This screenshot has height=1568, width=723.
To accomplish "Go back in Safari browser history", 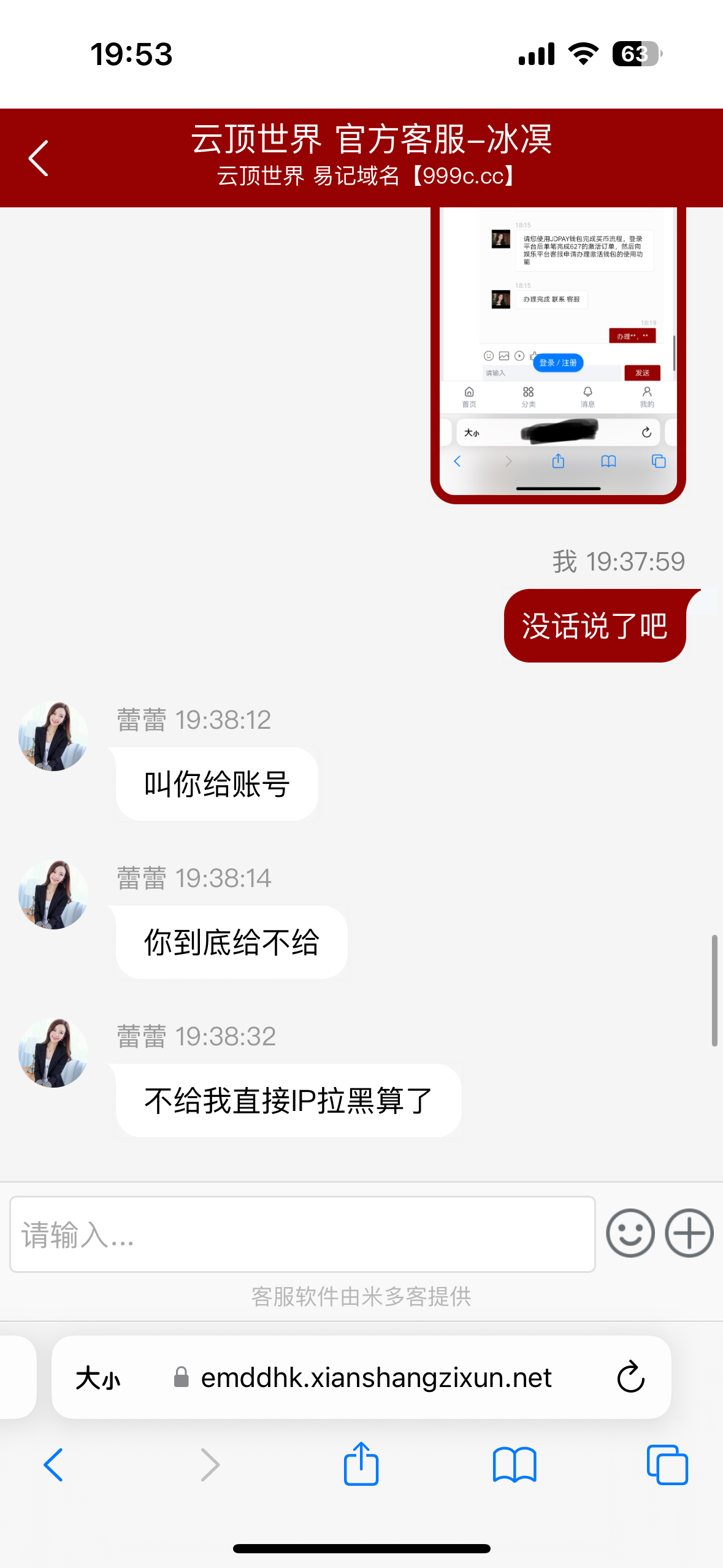I will coord(53,1465).
